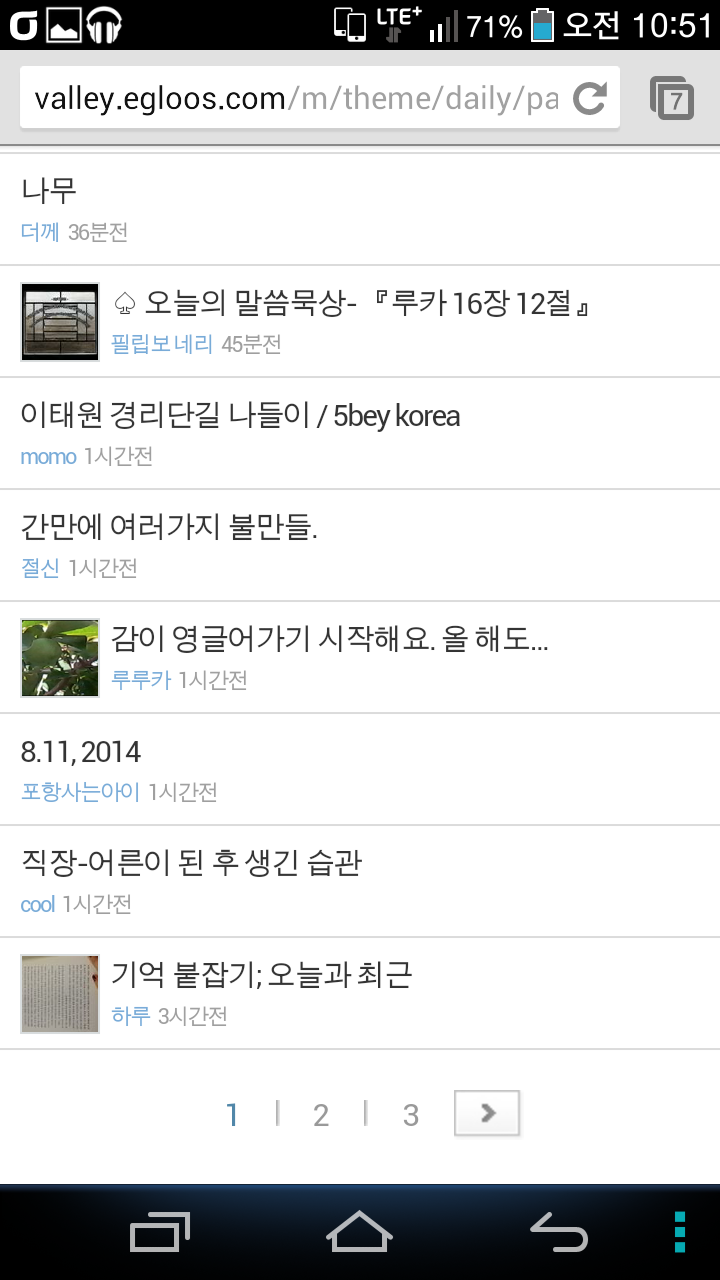Screen dimensions: 720x1280
Task: Tap the next page arrow button
Action: coord(487,1113)
